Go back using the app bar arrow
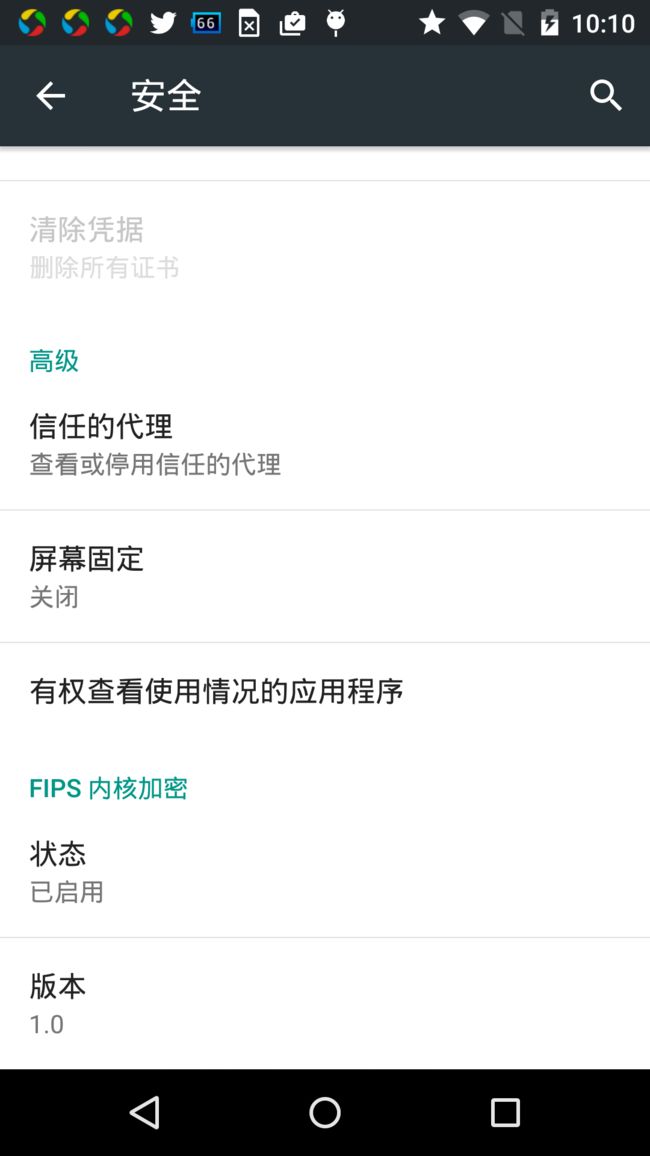650x1156 pixels. pyautogui.click(x=50, y=96)
